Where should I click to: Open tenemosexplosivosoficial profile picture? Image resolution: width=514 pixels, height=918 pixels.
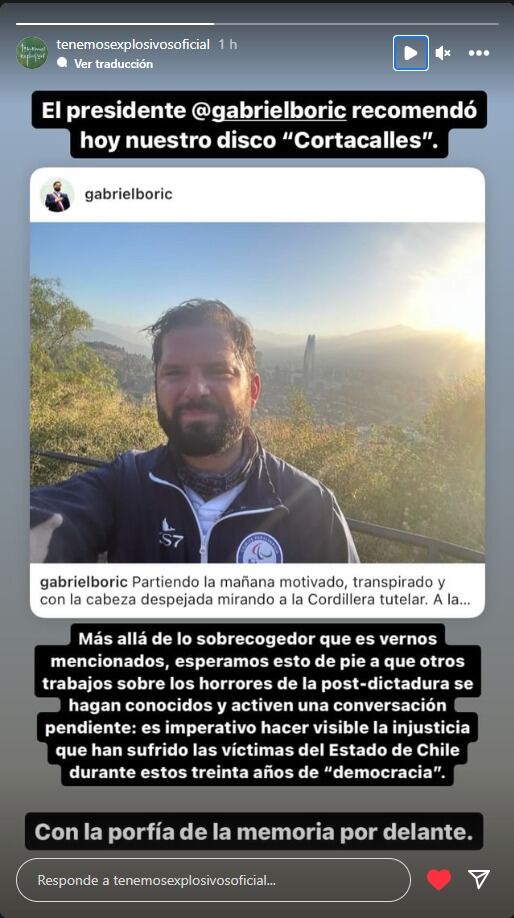[32, 53]
